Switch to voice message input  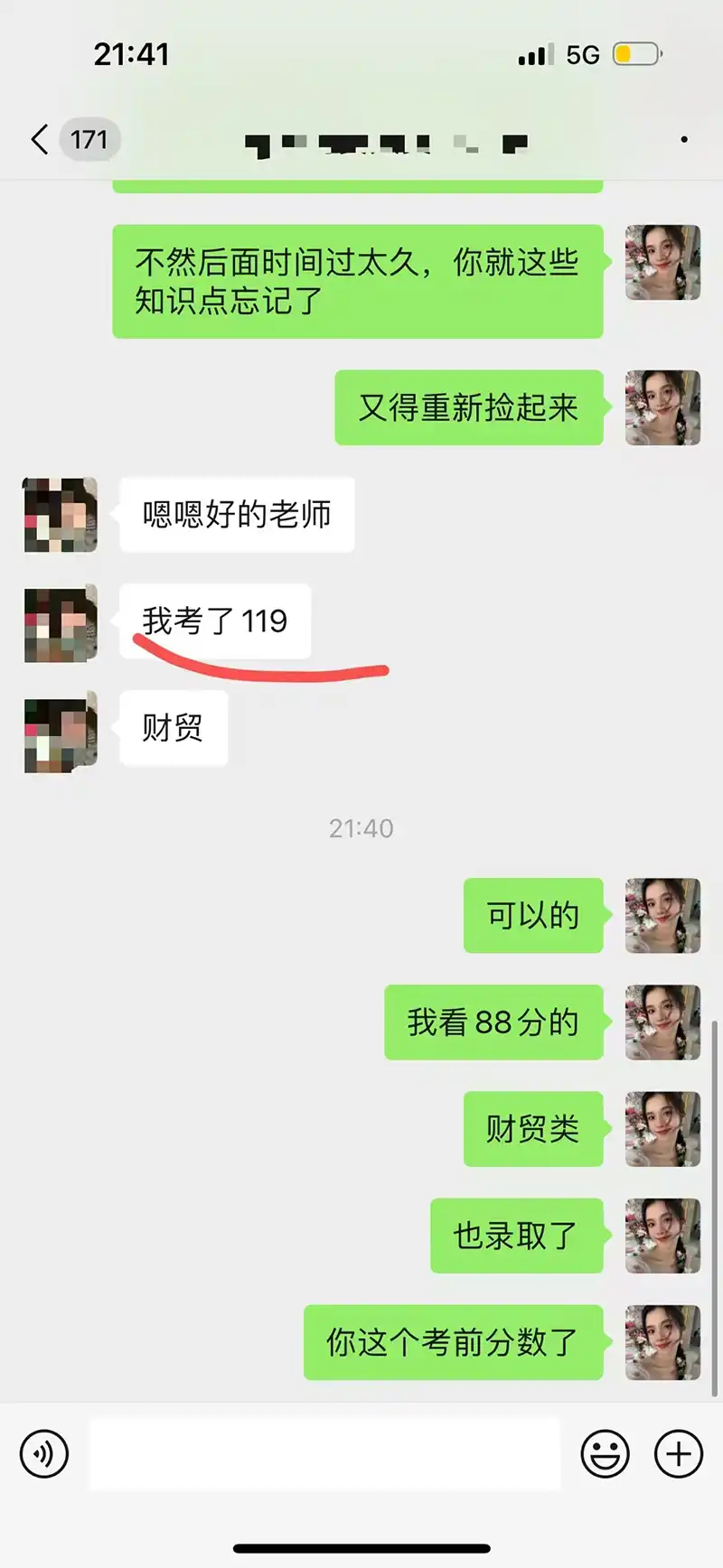(x=44, y=1454)
